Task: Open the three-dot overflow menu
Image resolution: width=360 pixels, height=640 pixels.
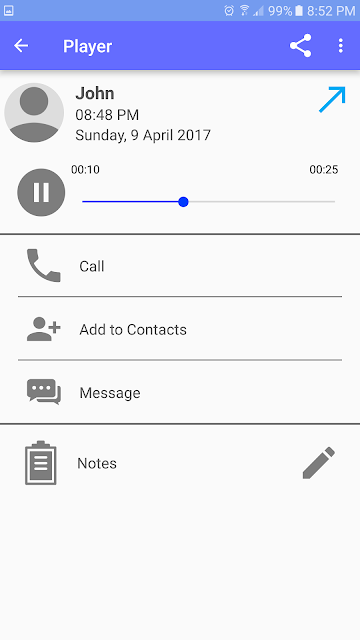Action: (341, 46)
